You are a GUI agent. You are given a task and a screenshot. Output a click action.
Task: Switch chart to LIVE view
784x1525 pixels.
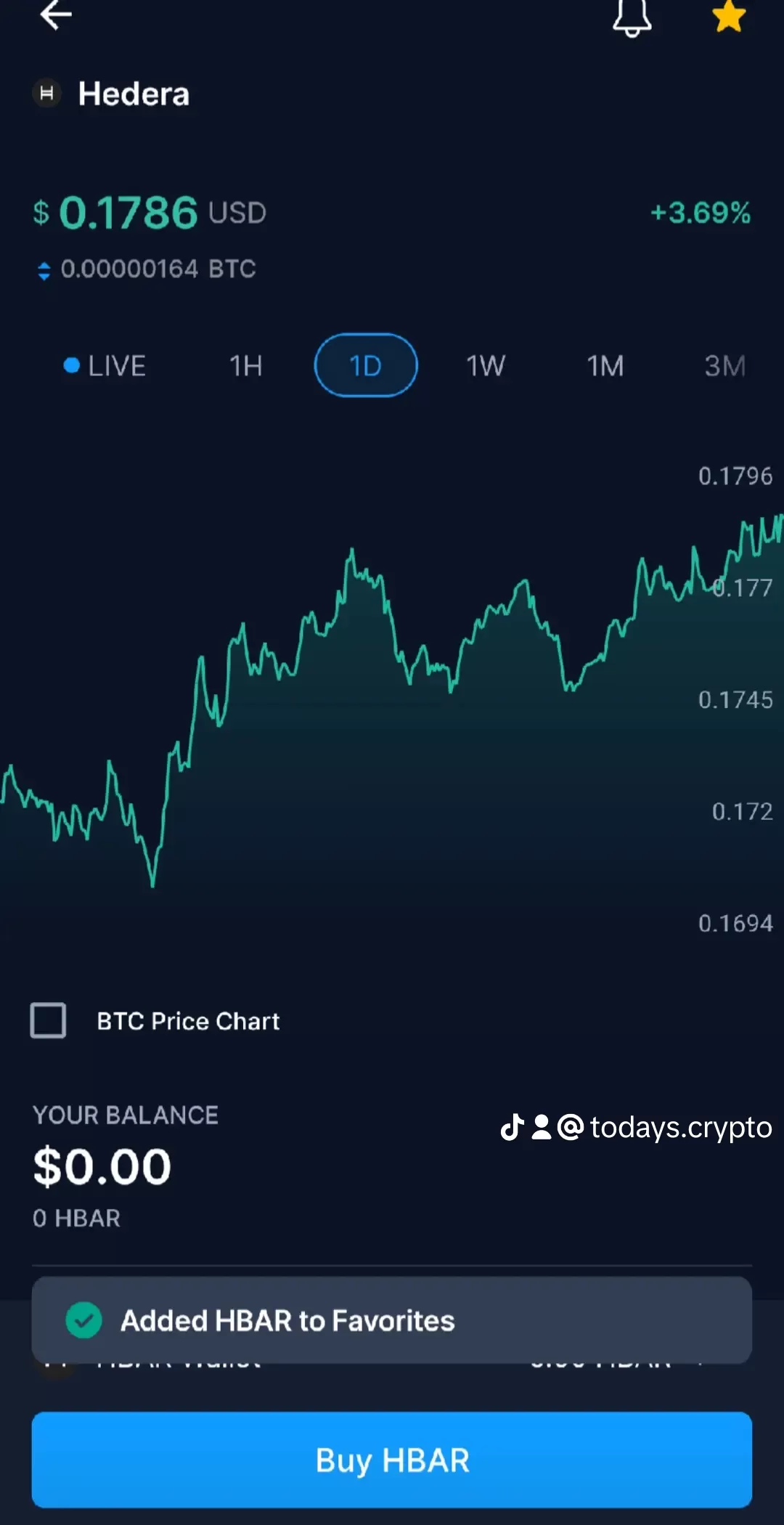(105, 365)
